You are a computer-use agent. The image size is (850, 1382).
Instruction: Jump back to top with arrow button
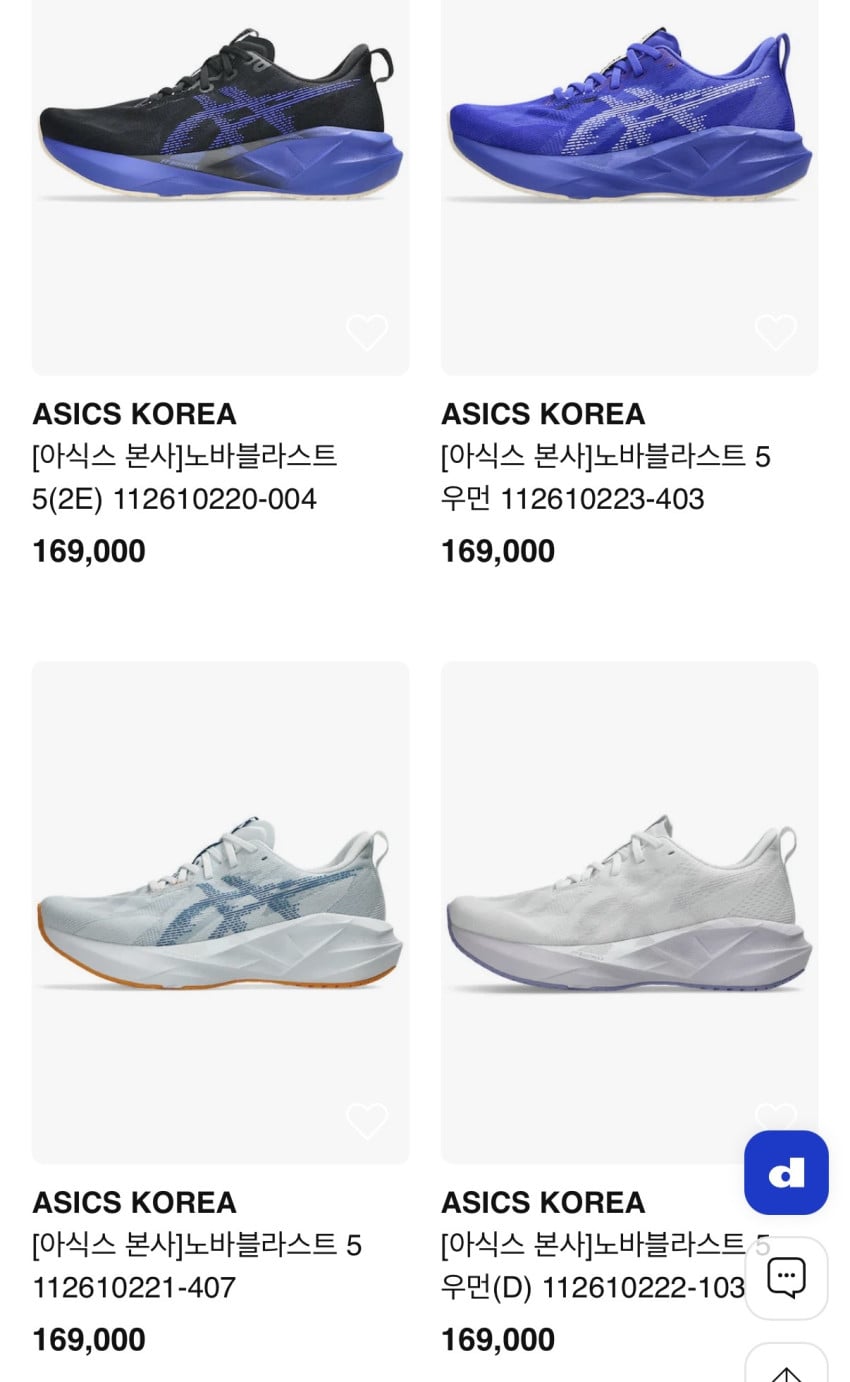[786, 1368]
